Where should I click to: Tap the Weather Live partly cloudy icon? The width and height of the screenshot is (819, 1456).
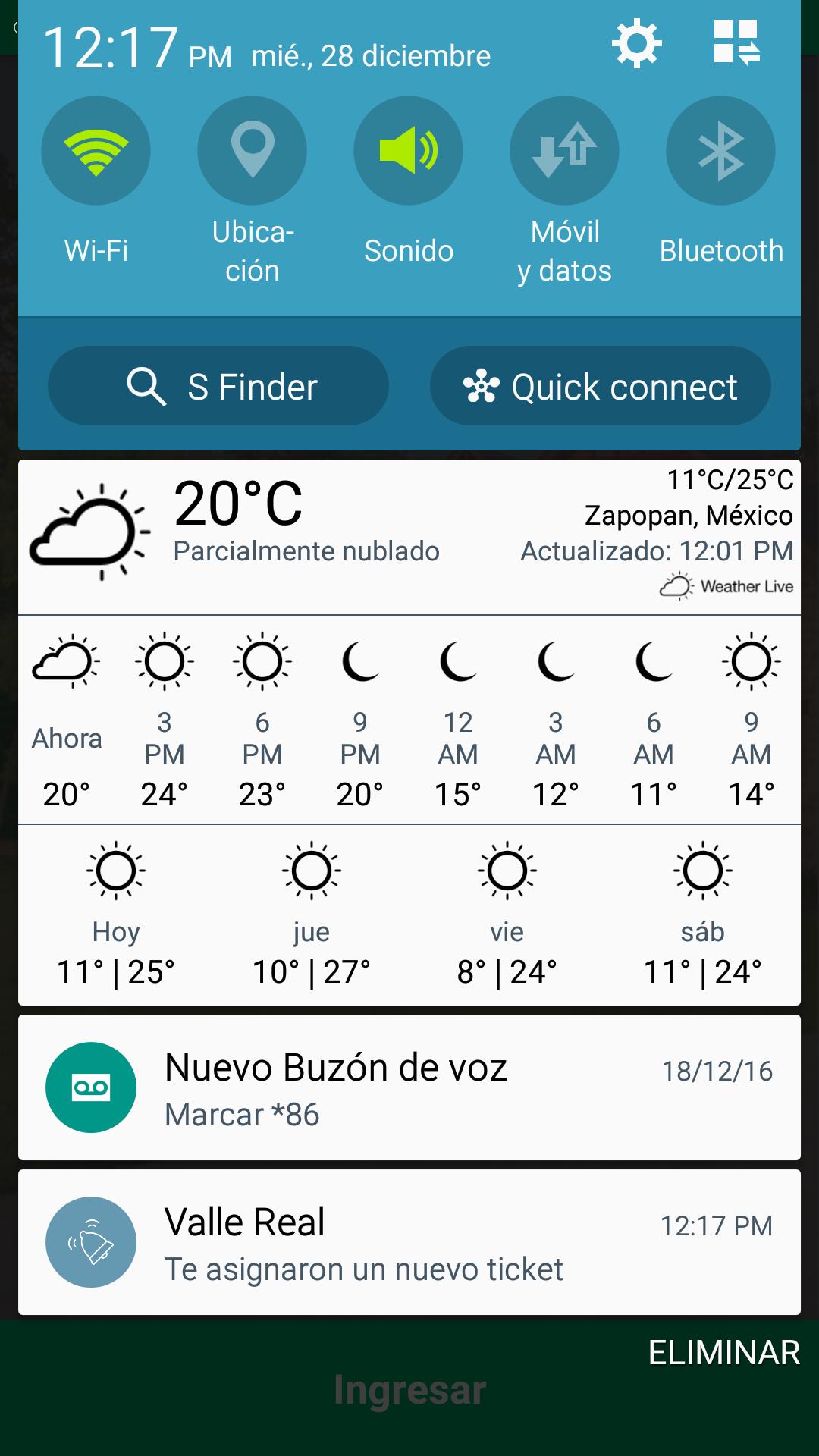[x=677, y=585]
